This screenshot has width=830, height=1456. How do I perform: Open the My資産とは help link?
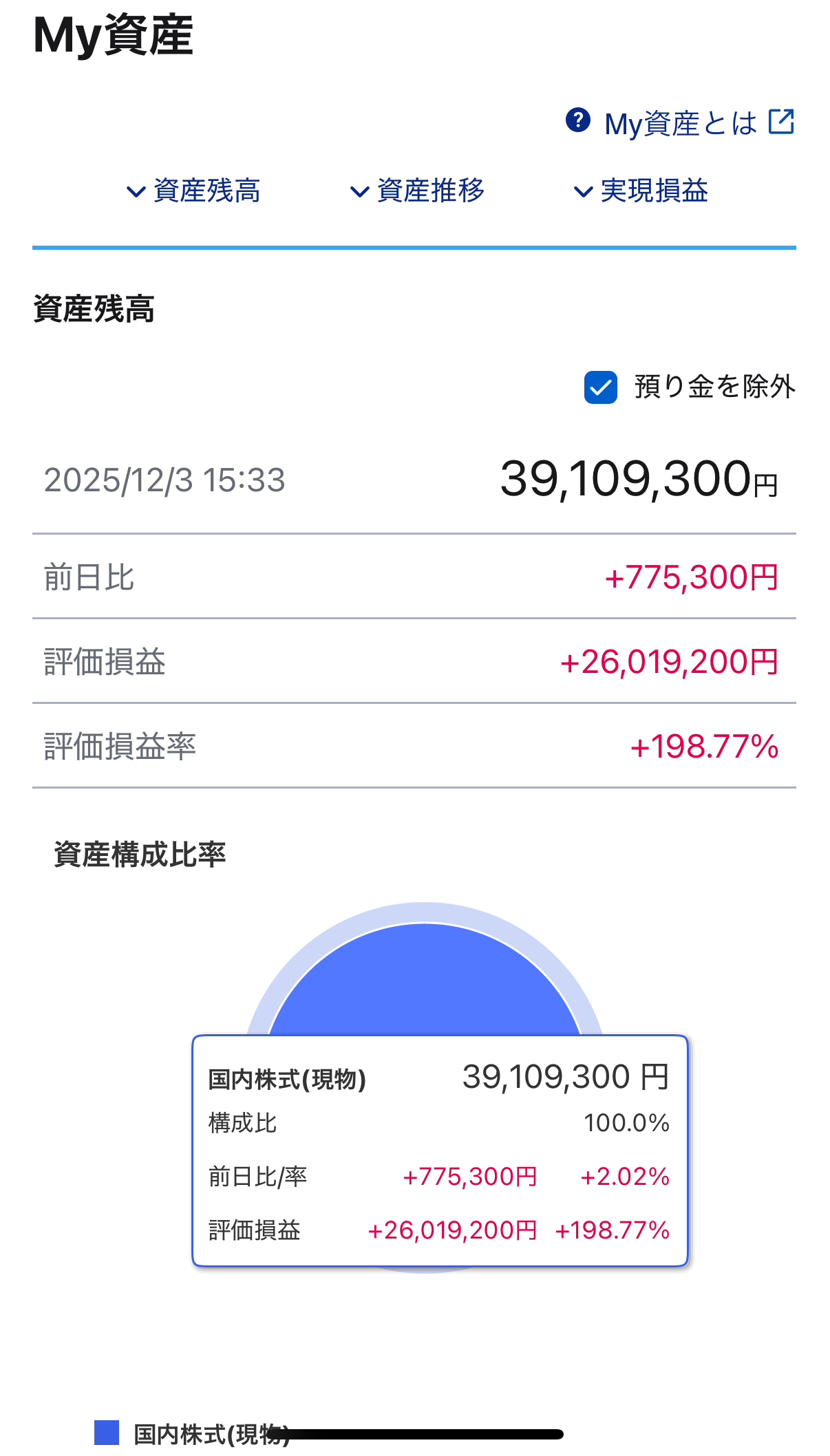(x=680, y=124)
